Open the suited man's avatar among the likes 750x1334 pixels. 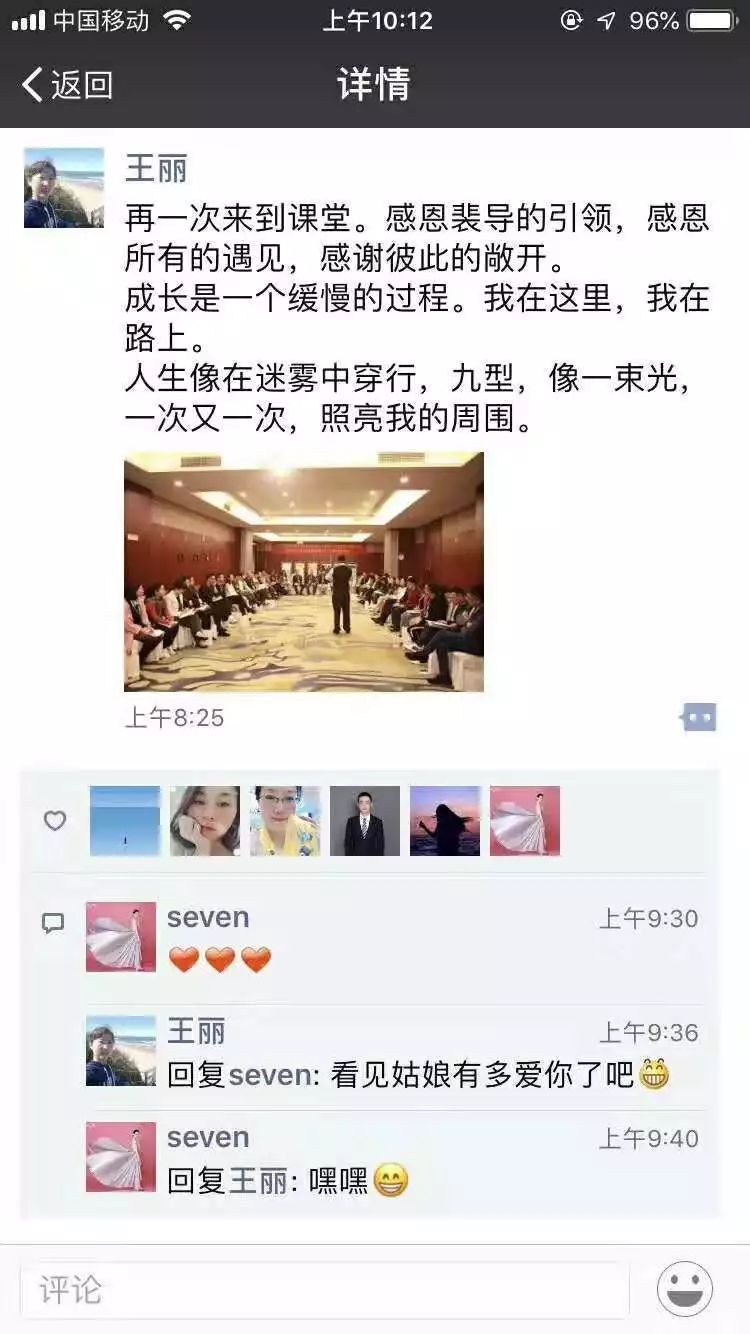(x=365, y=821)
